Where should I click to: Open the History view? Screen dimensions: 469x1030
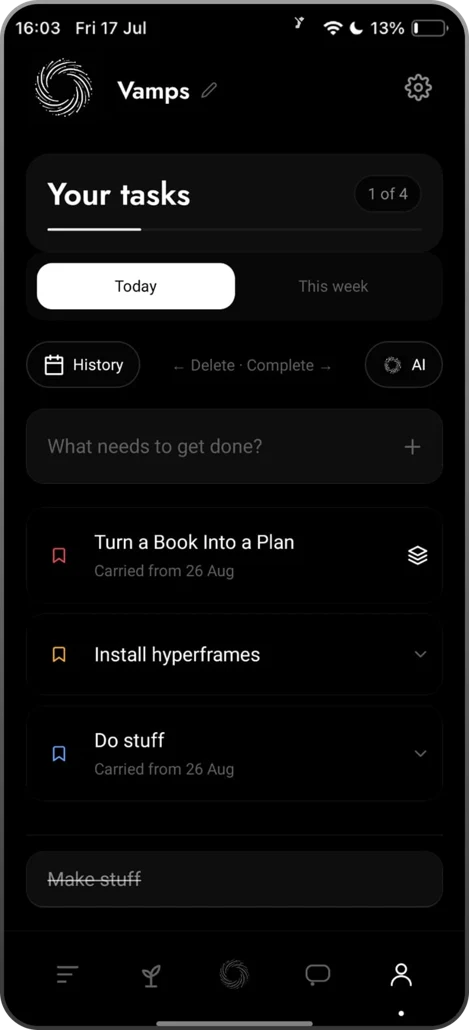coord(83,365)
